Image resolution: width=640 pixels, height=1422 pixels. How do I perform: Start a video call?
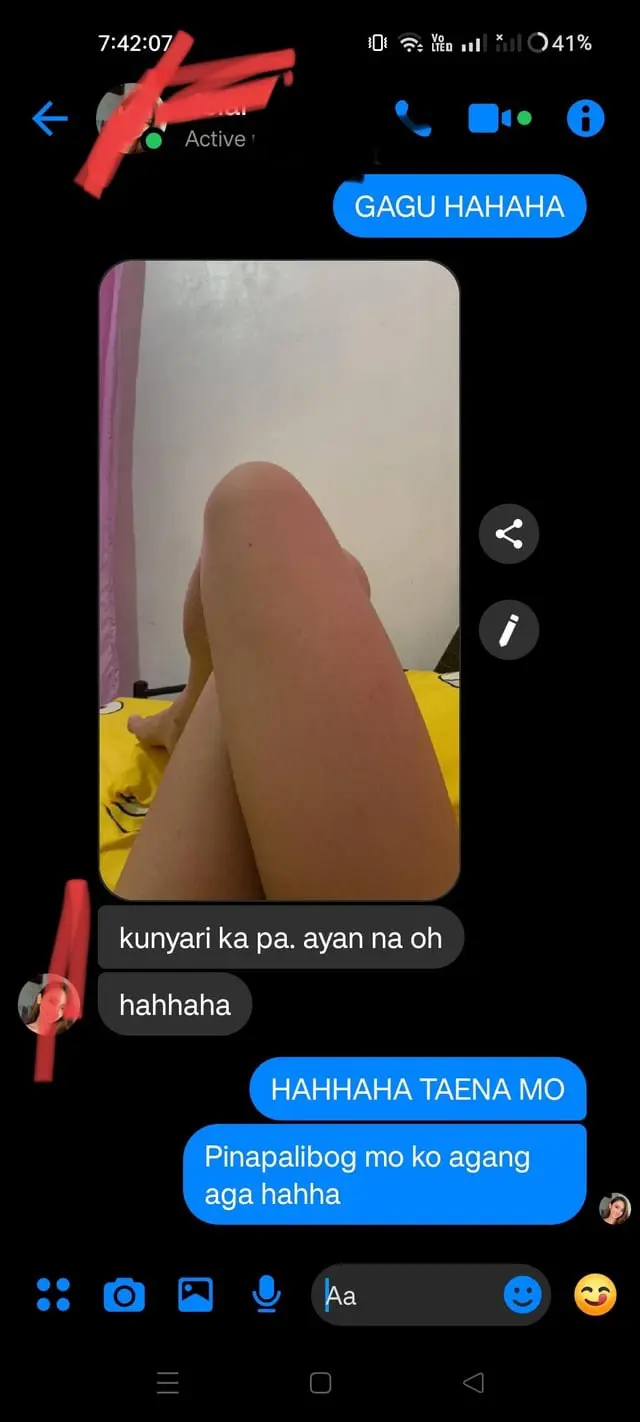pos(499,119)
